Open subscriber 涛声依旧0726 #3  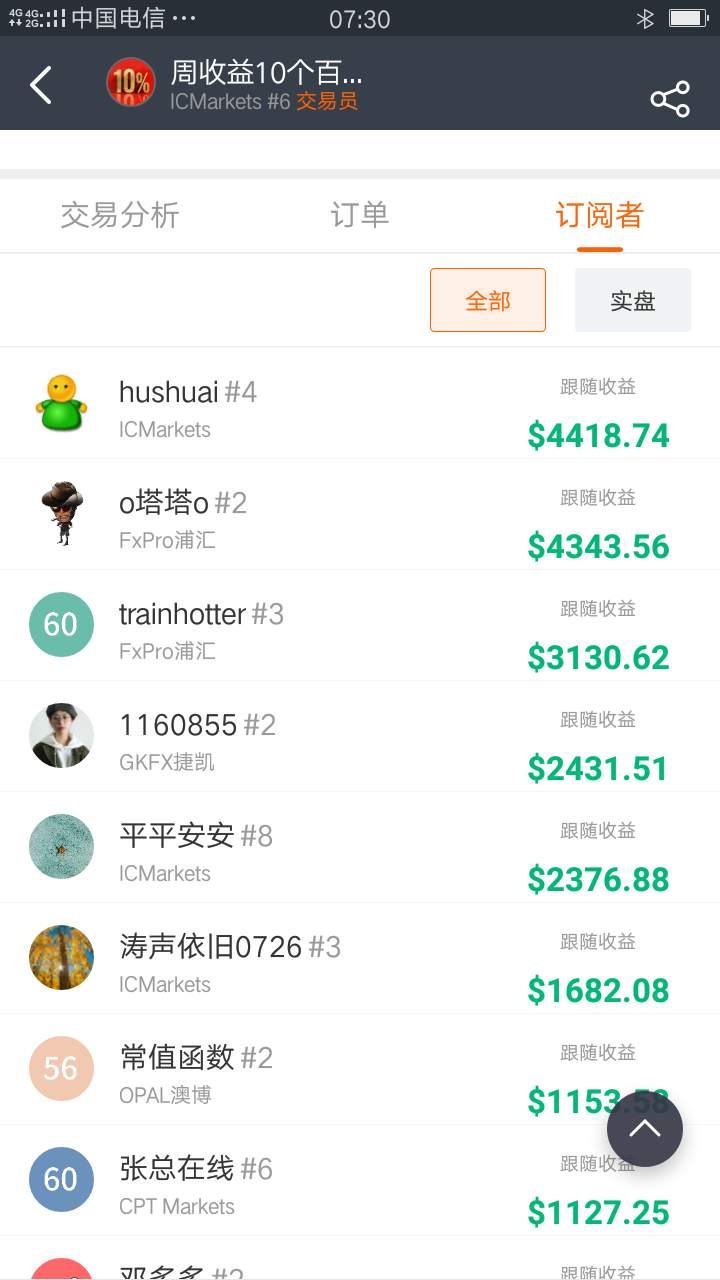[x=360, y=959]
